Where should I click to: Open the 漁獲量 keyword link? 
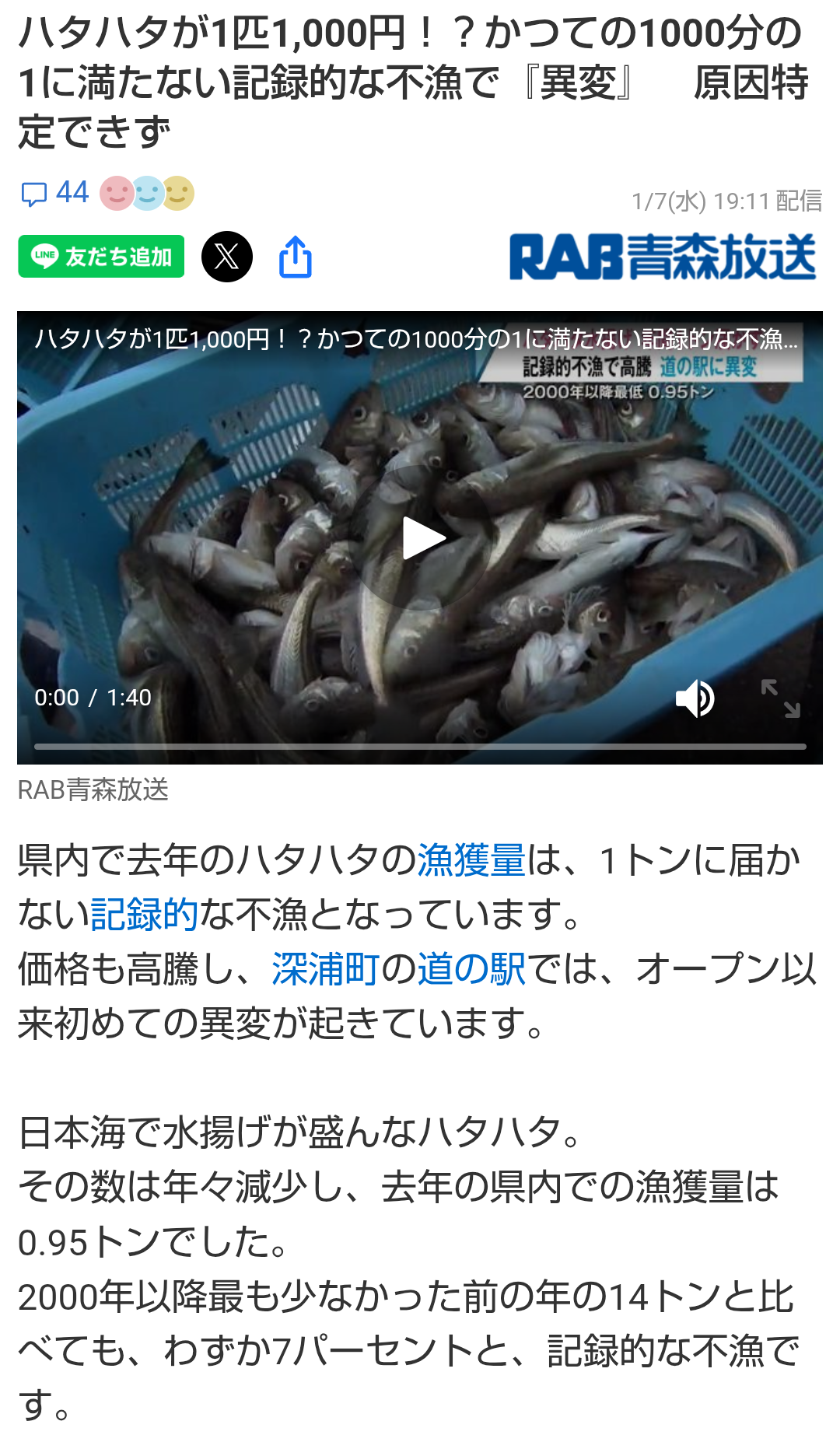tap(472, 860)
